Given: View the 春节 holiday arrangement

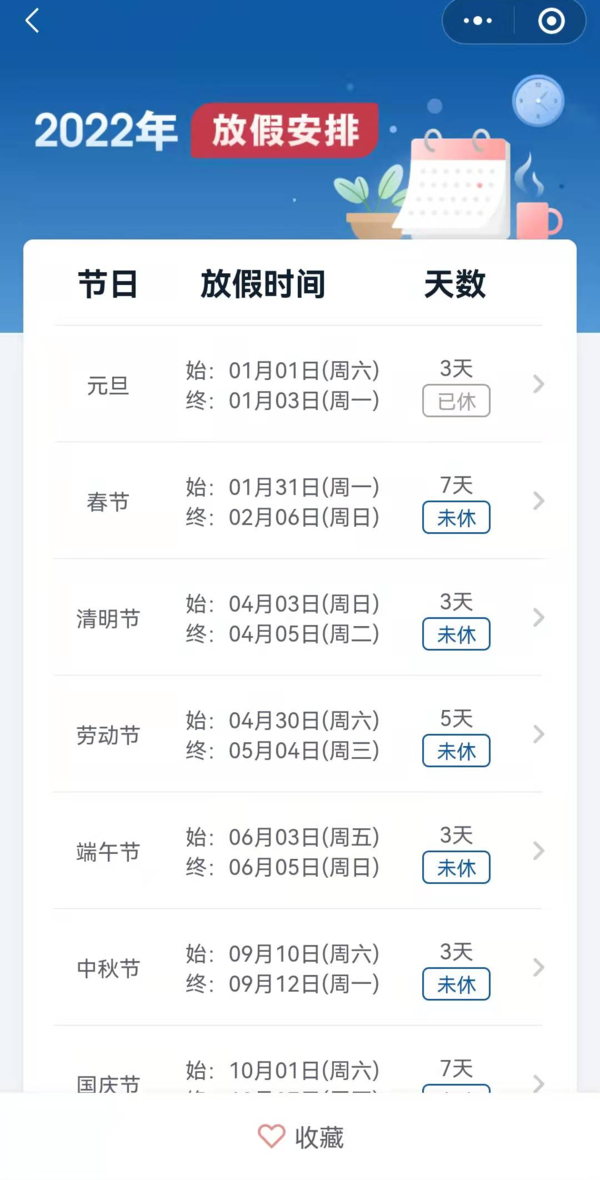Looking at the screenshot, I should 300,501.
